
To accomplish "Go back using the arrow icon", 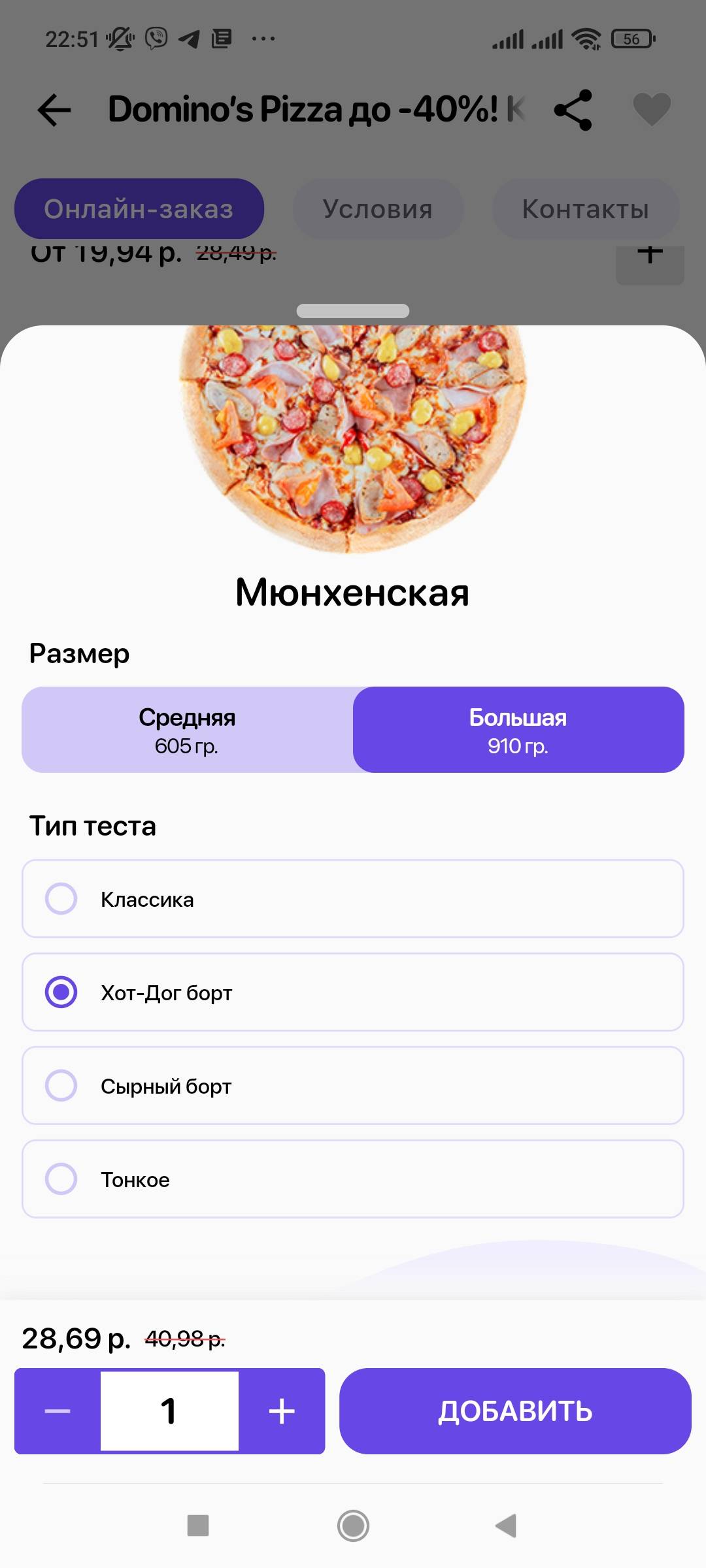I will 54,110.
